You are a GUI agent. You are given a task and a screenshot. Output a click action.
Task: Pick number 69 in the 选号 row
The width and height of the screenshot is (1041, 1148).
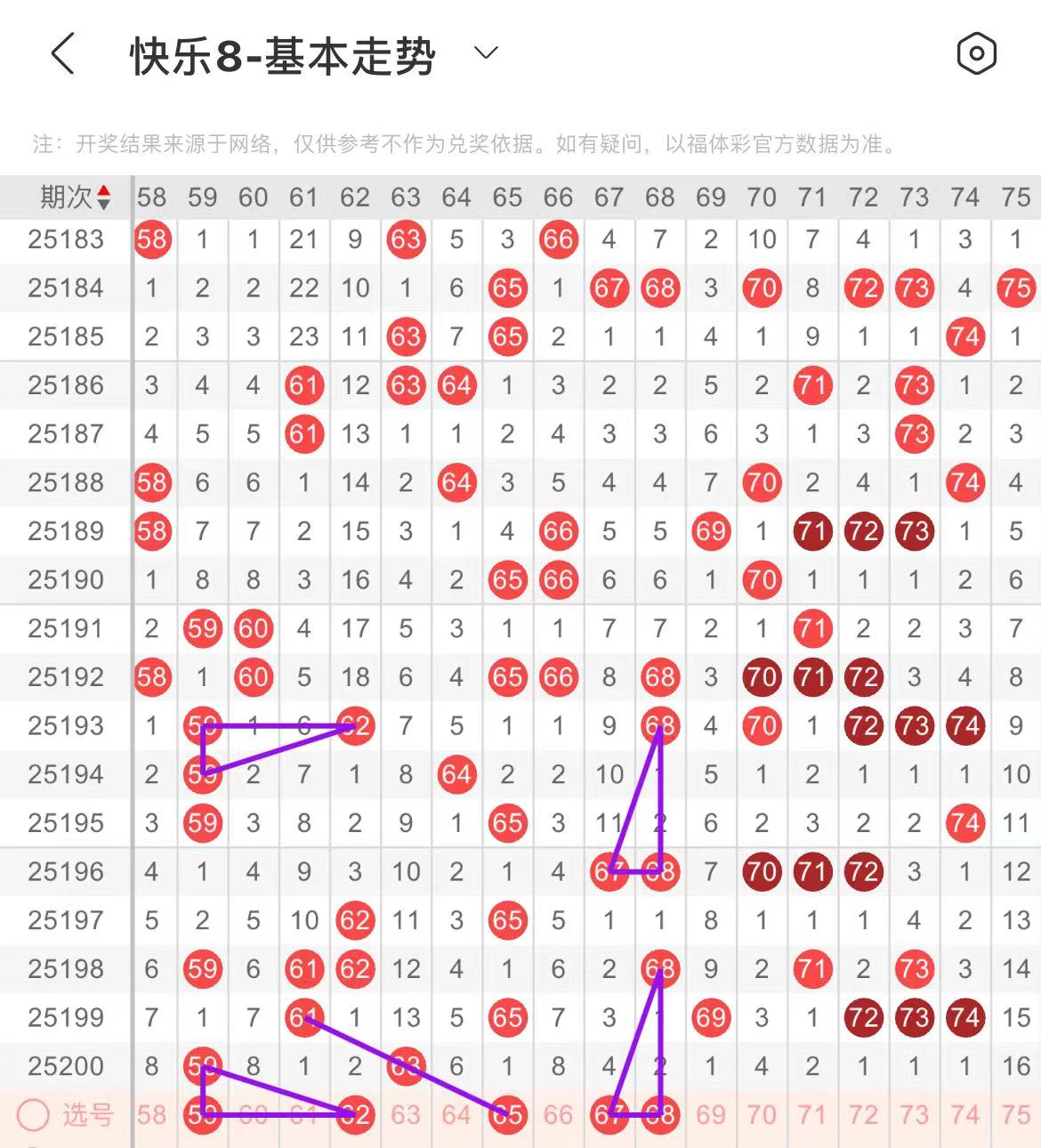[711, 1114]
